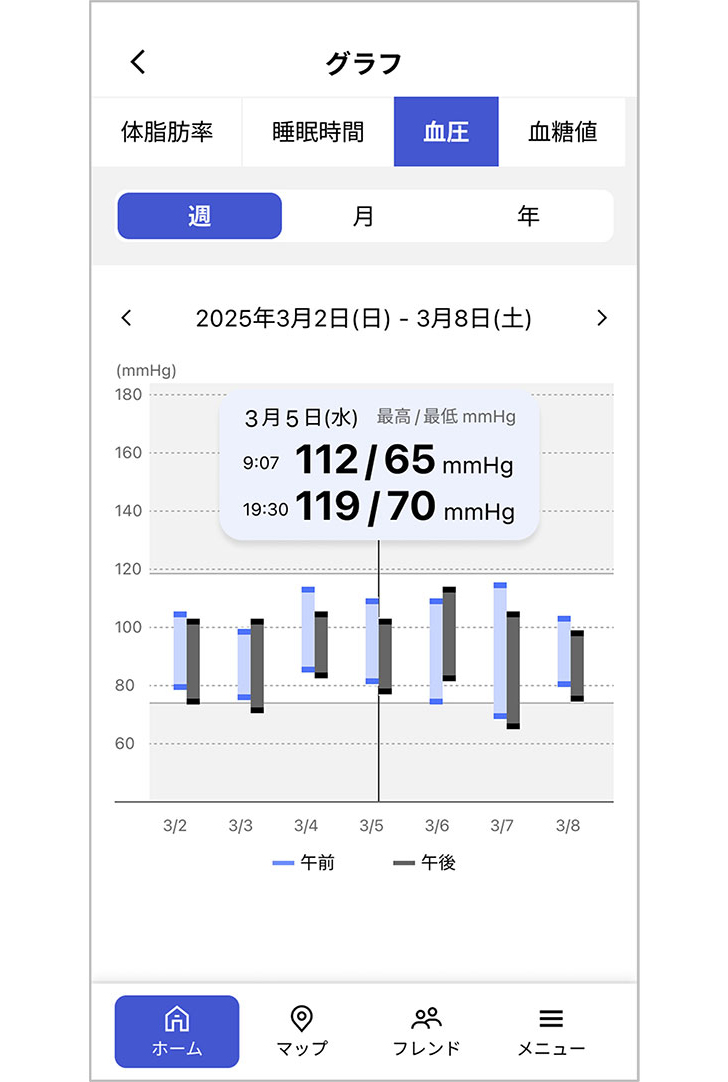Open the マップ tab

[301, 1031]
